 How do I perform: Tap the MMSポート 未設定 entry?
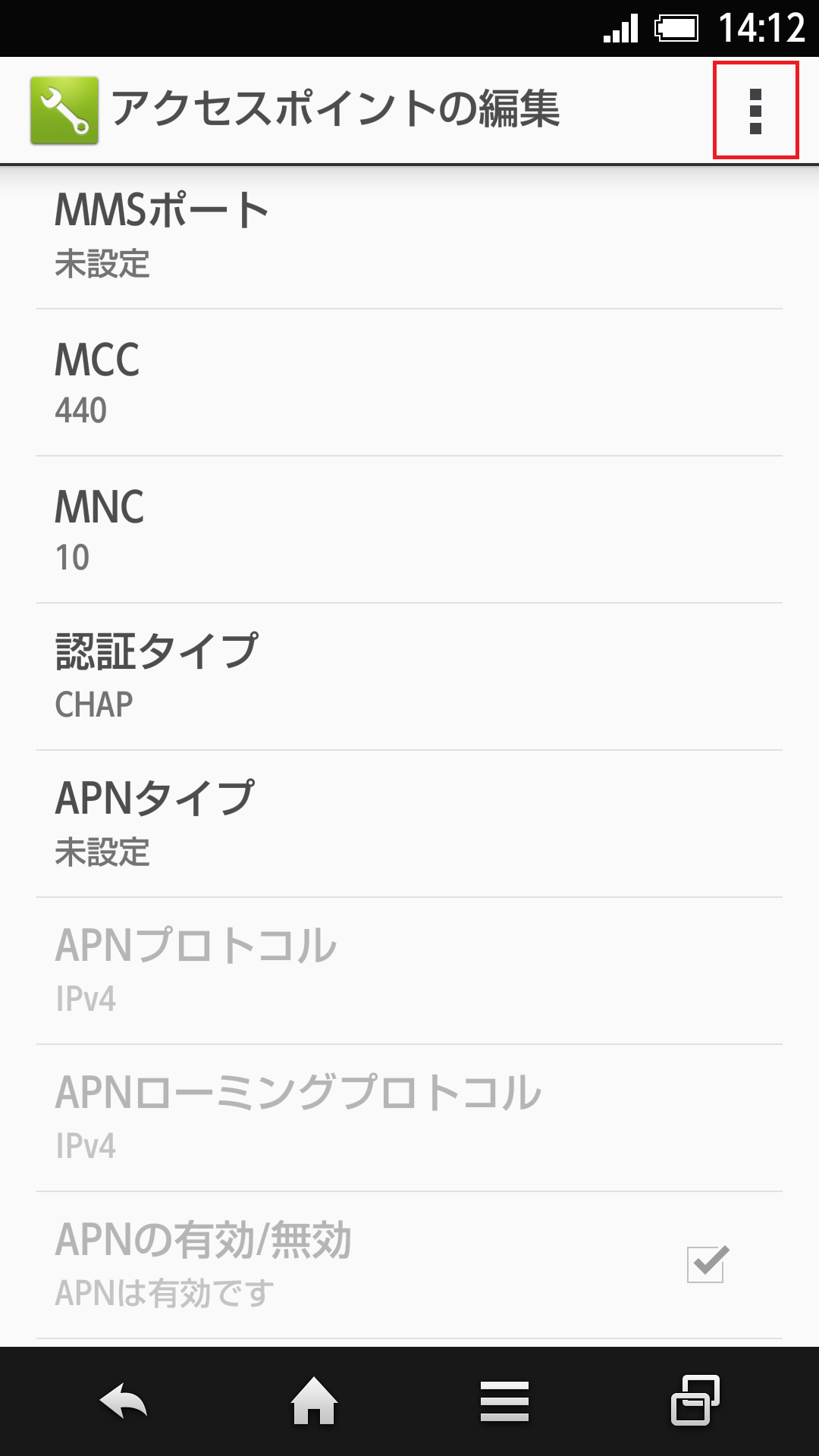(x=409, y=235)
